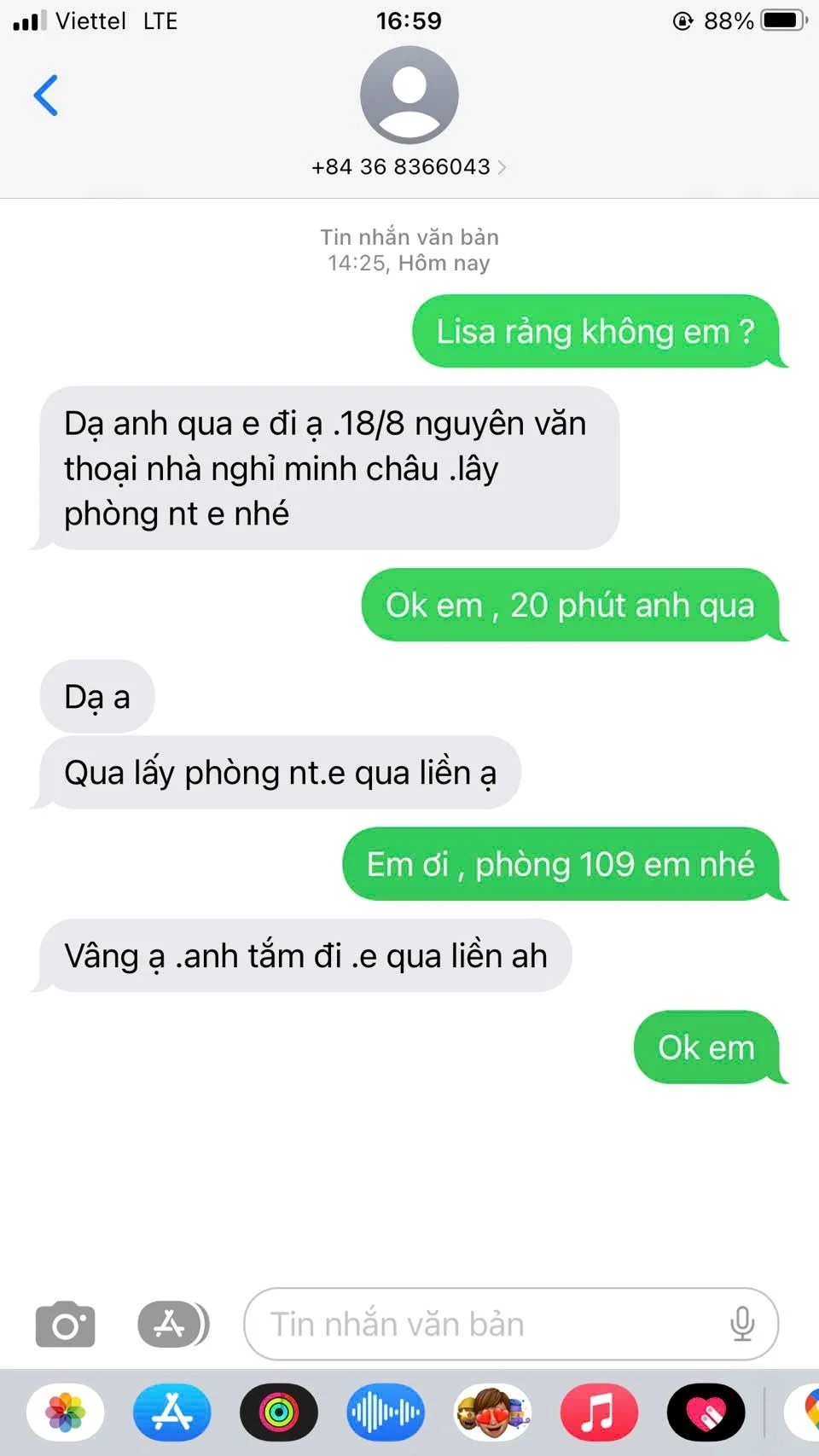Open the audio message waveform app
The width and height of the screenshot is (819, 1456).
(386, 1412)
